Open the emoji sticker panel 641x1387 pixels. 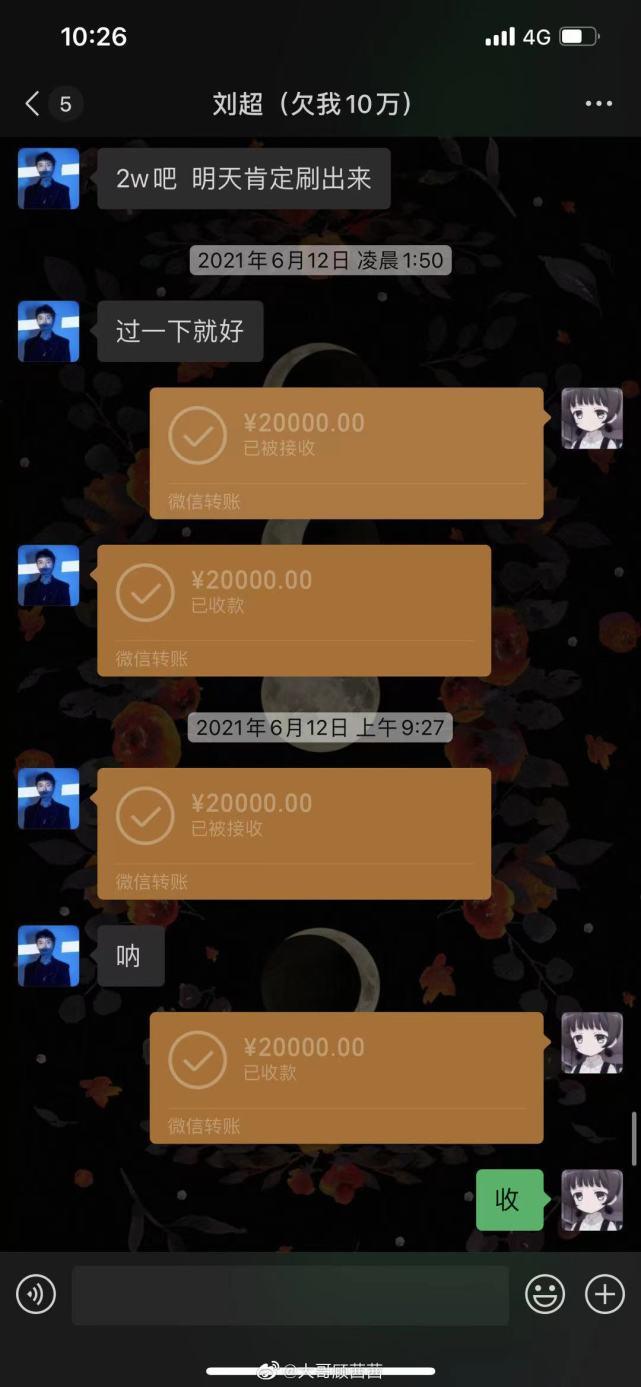[545, 1295]
